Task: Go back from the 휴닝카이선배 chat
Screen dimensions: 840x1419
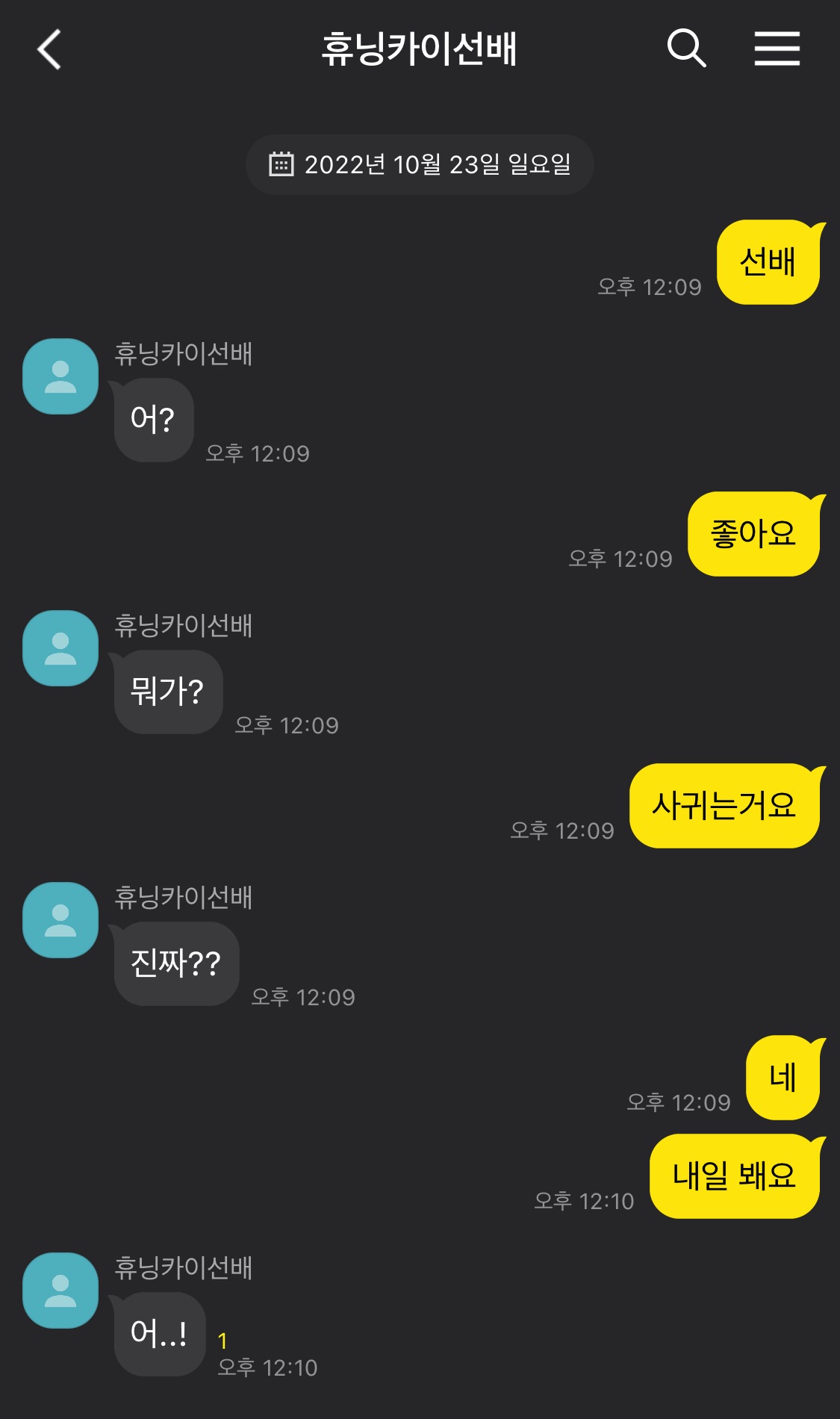Action: [49, 50]
